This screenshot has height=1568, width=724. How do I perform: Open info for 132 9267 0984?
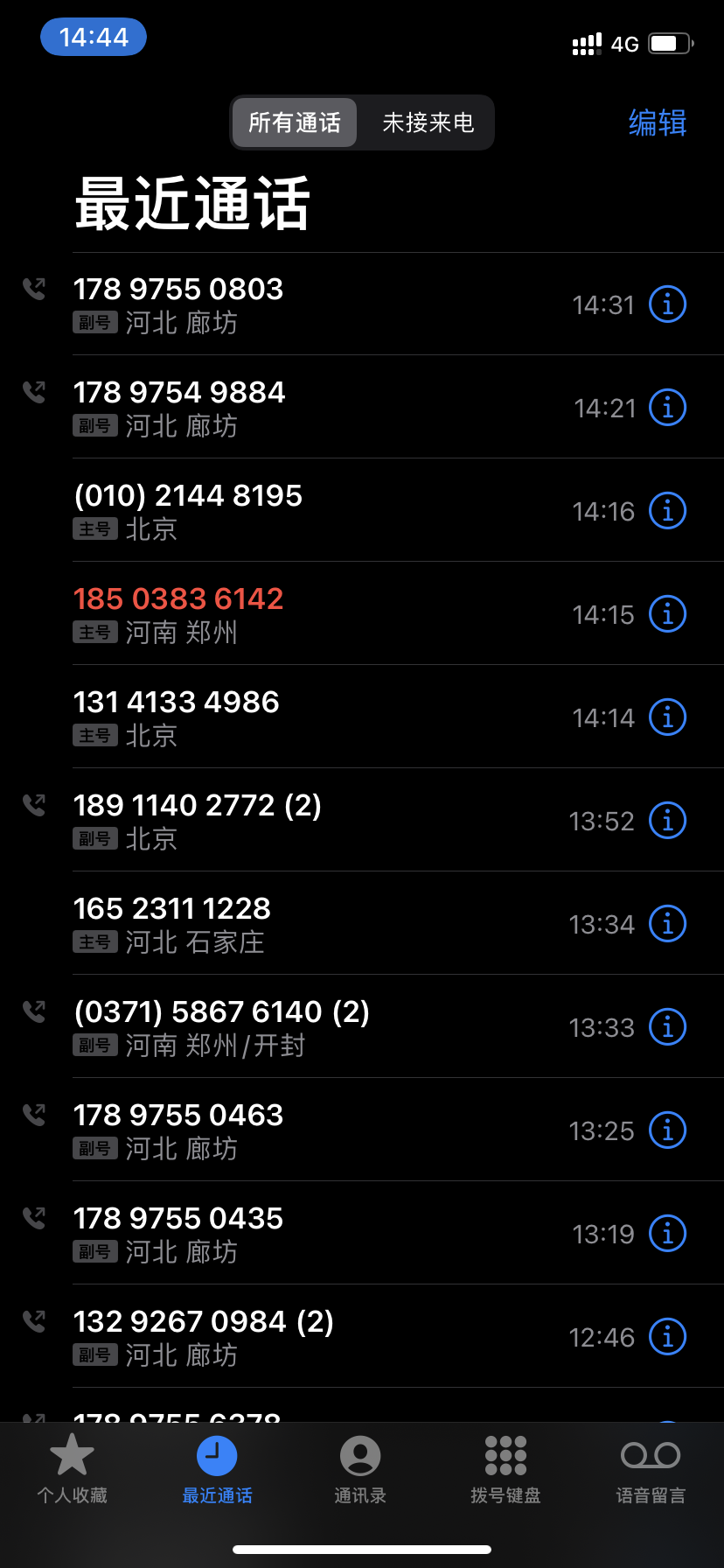point(667,1337)
